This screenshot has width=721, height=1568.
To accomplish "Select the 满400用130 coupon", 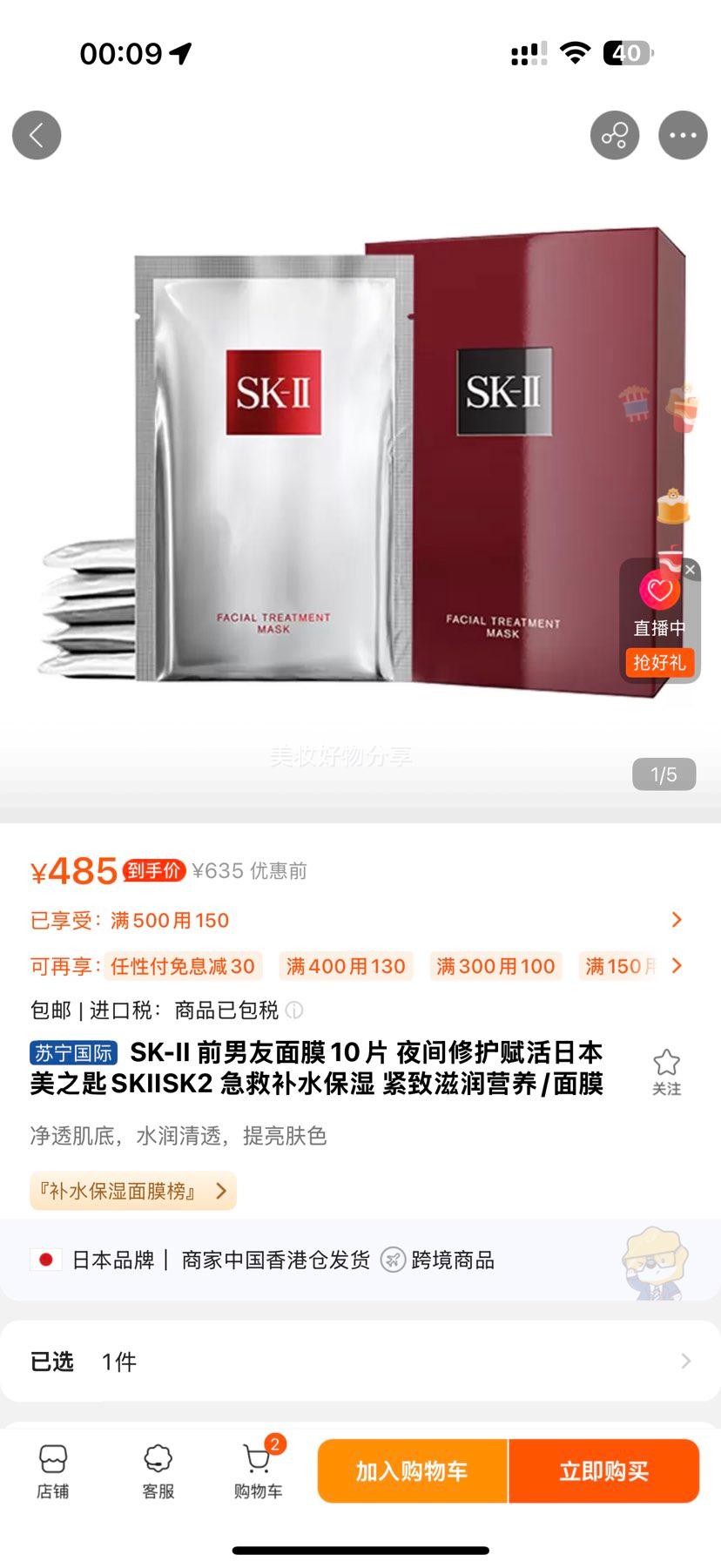I will (345, 965).
